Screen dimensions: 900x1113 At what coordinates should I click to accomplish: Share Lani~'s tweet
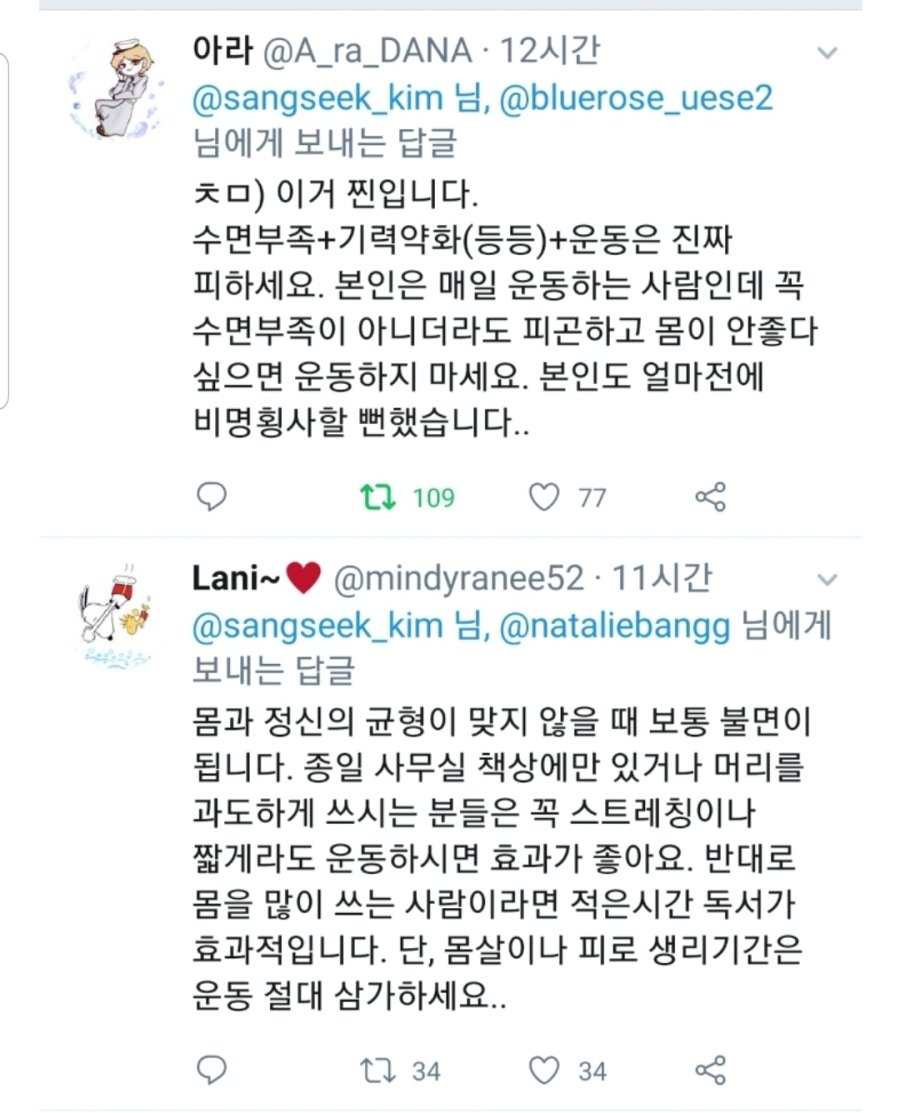pos(709,1070)
